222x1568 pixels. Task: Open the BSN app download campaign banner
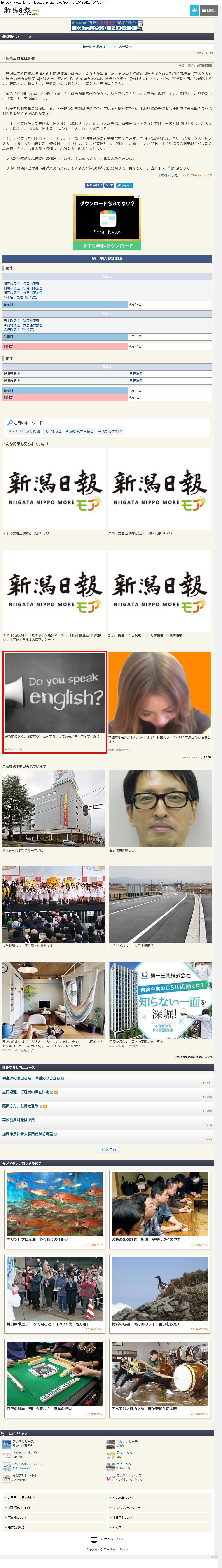(107, 26)
